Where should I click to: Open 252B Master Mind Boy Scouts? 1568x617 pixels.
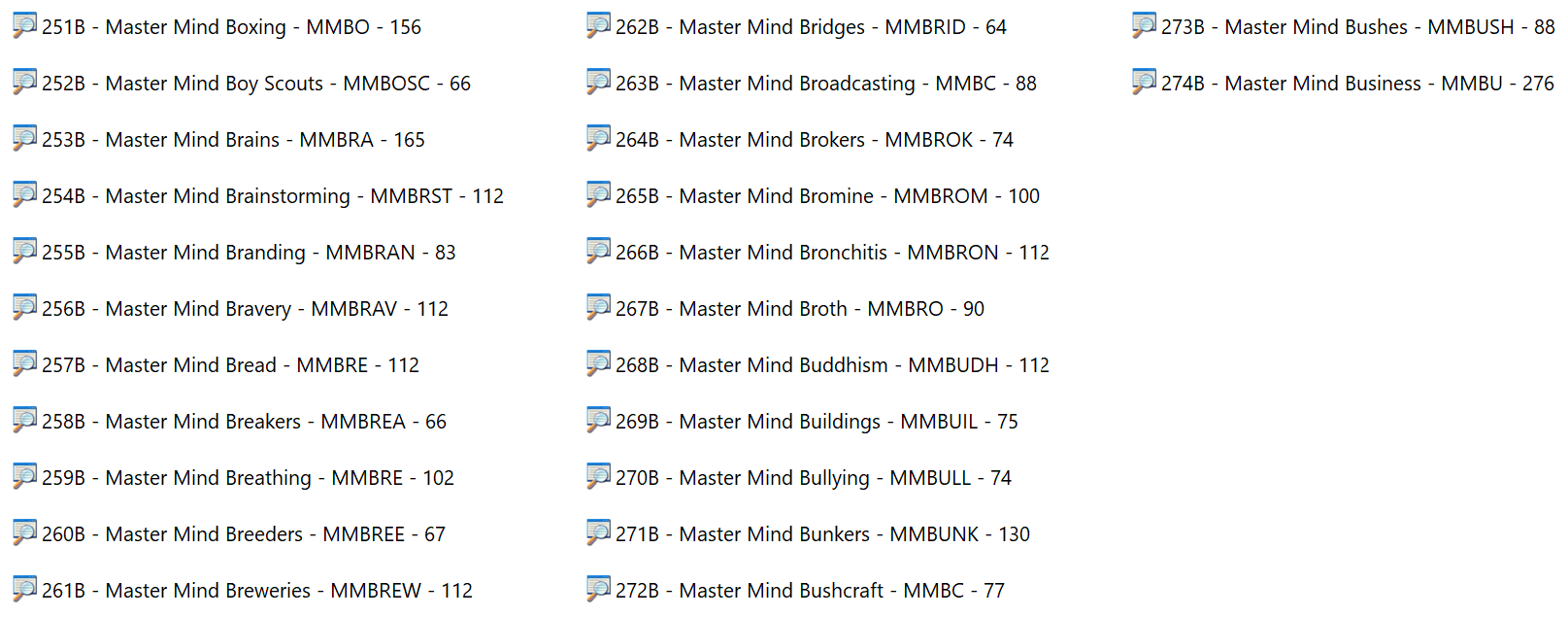tap(255, 84)
